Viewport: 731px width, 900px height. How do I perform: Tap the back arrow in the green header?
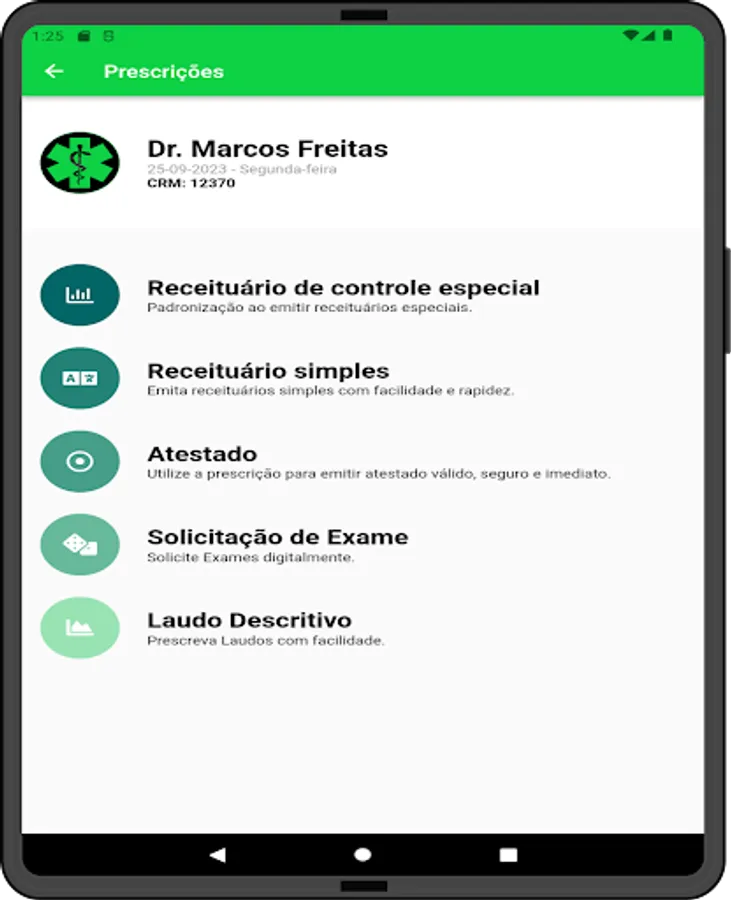tap(55, 71)
